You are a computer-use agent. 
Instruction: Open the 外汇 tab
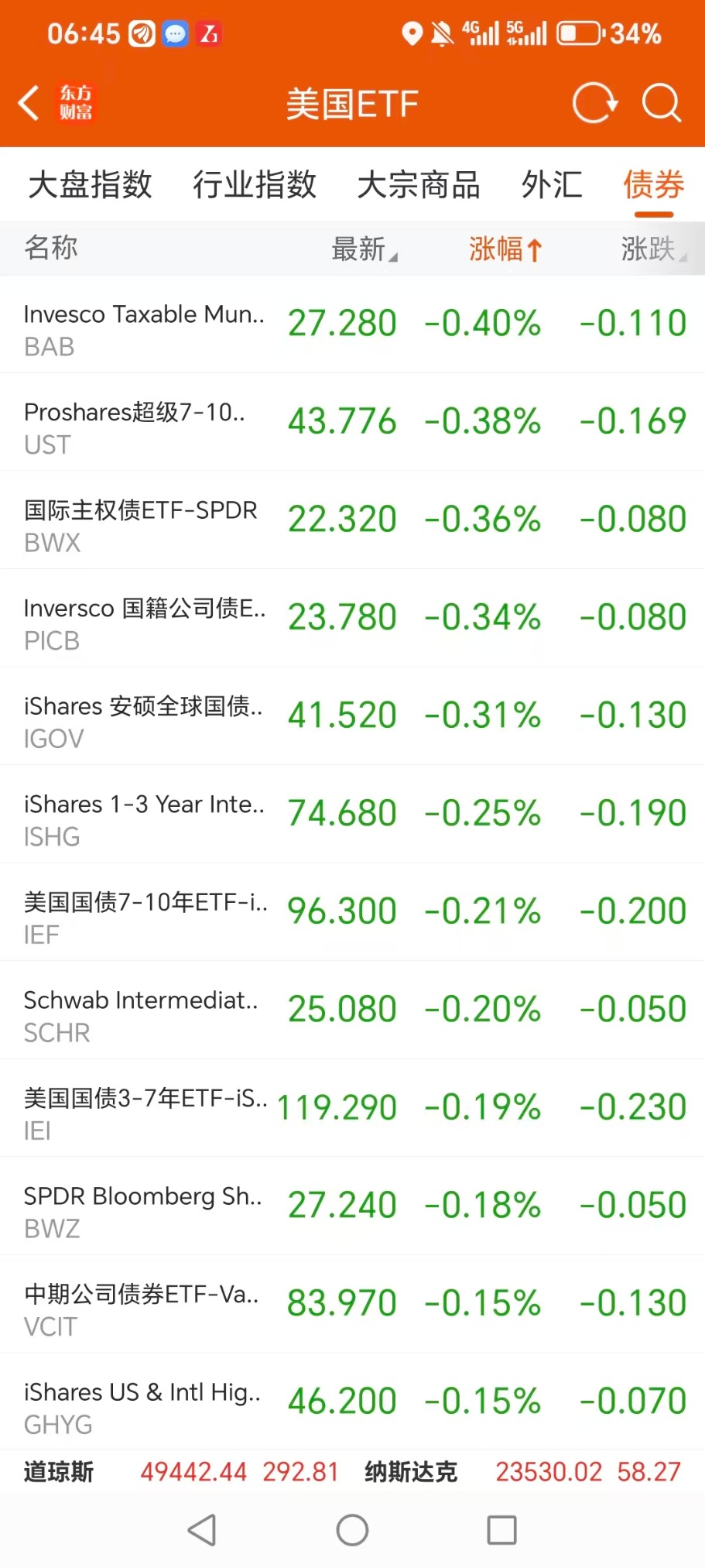point(552,185)
